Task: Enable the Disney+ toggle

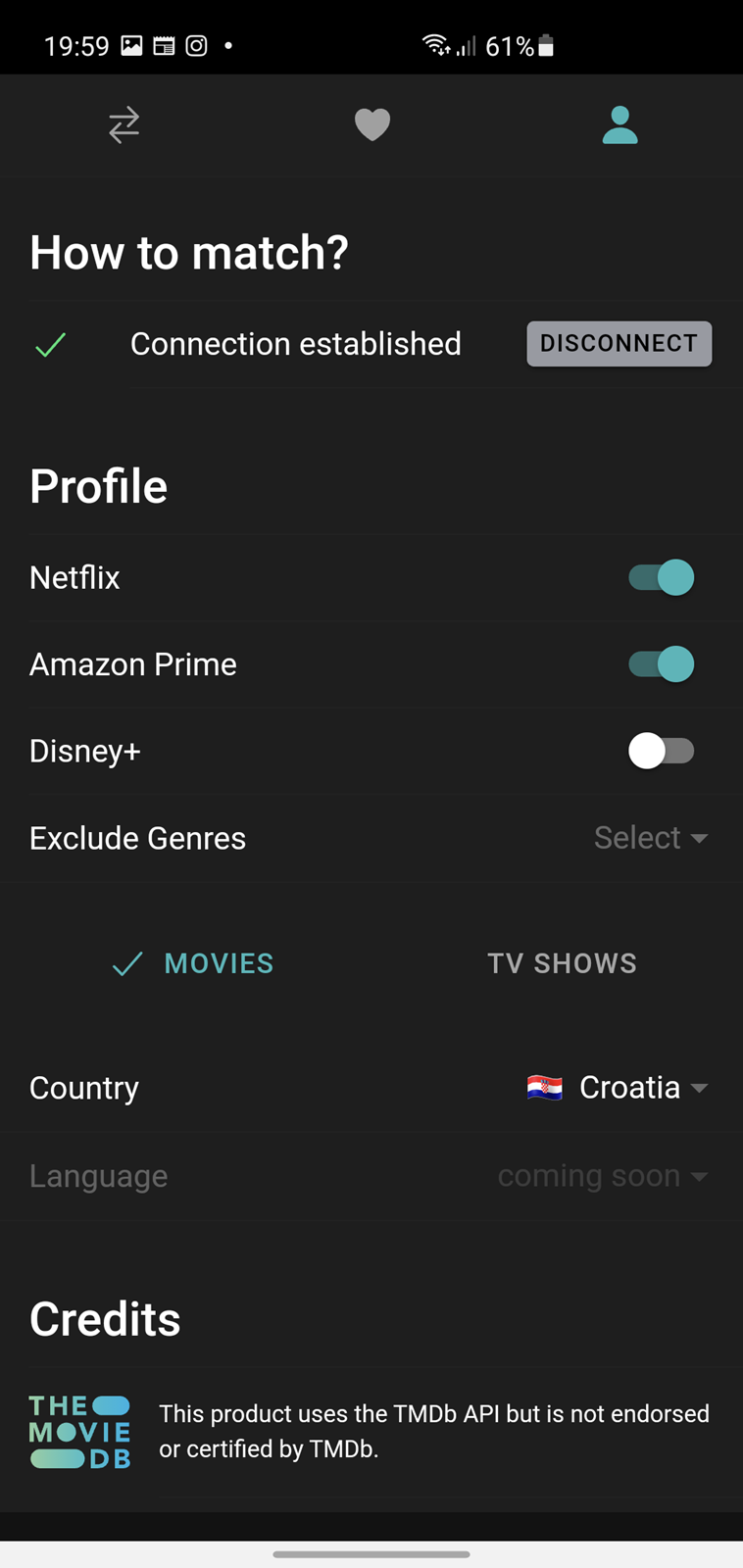Action: (661, 751)
